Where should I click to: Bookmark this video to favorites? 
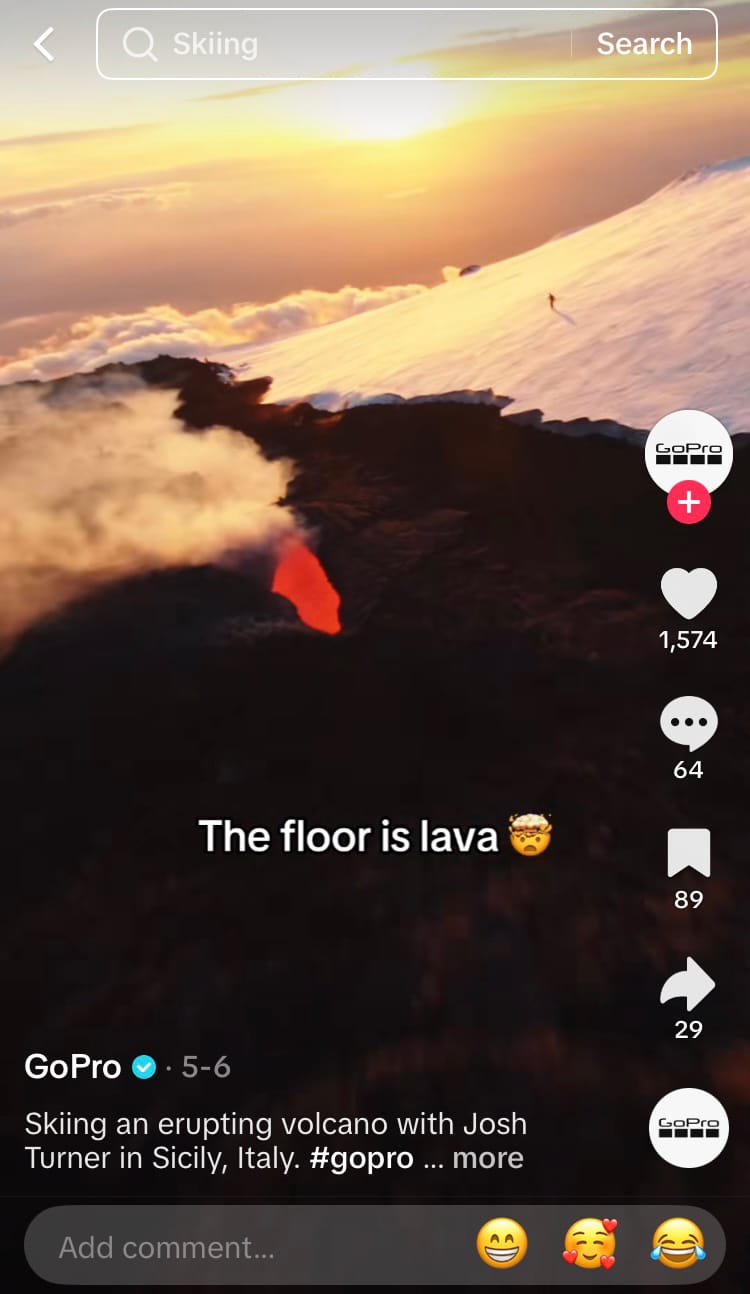pyautogui.click(x=688, y=854)
